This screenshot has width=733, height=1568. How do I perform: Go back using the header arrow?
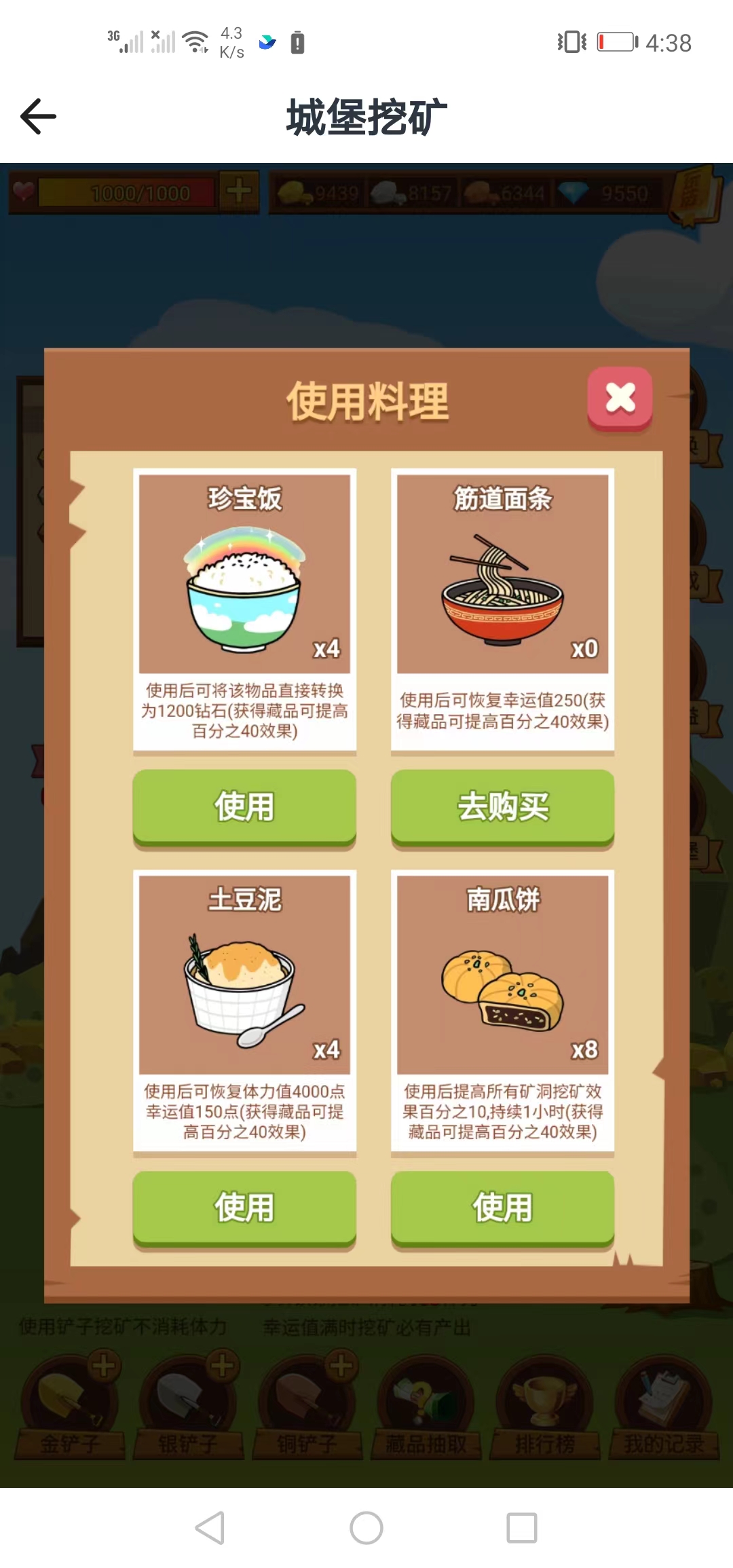tap(38, 117)
